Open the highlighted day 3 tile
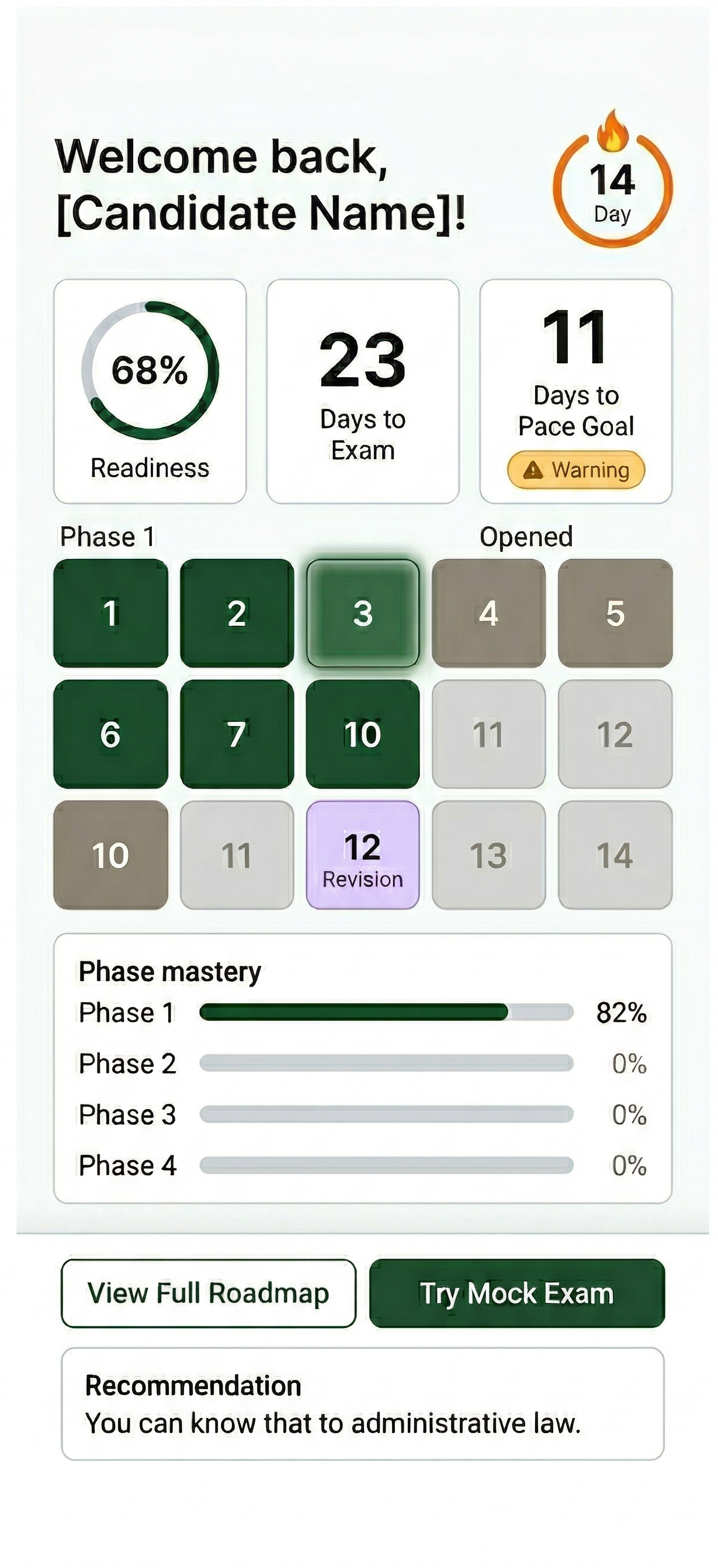Viewport: 718px width, 1568px height. click(363, 613)
